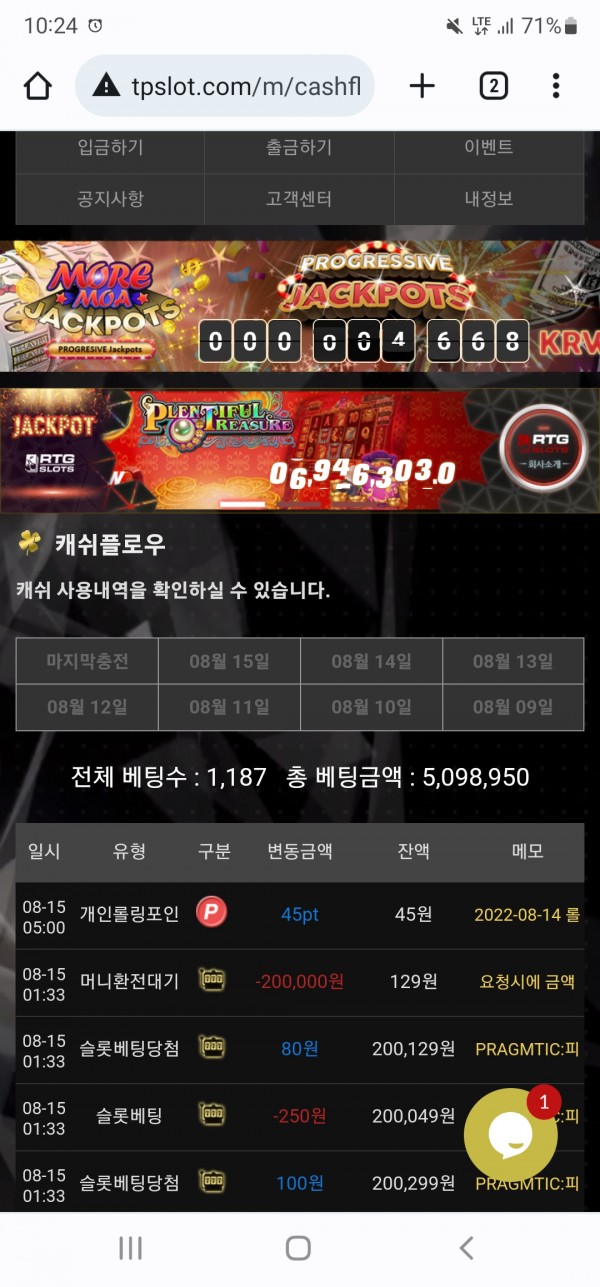Open the More Moa Progressive Jackpots banner
The width and height of the screenshot is (600, 1287).
[300, 306]
